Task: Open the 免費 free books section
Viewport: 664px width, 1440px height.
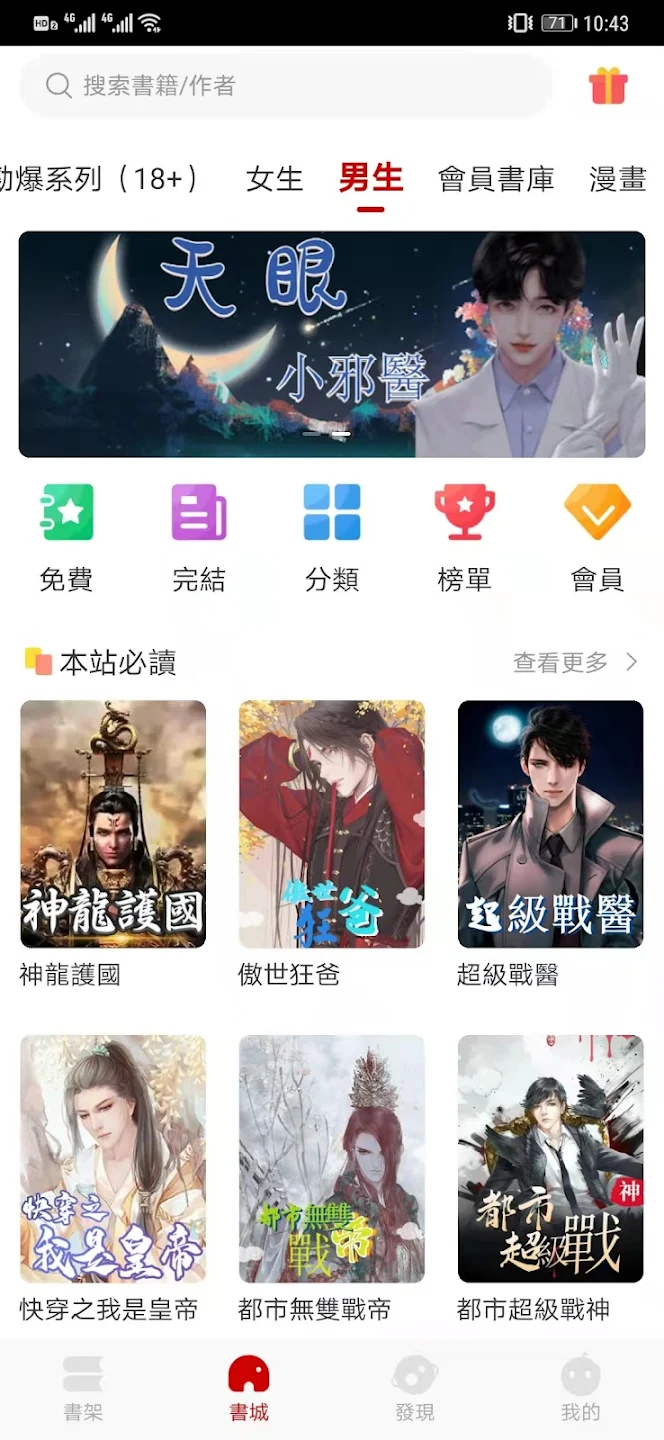Action: tap(66, 537)
